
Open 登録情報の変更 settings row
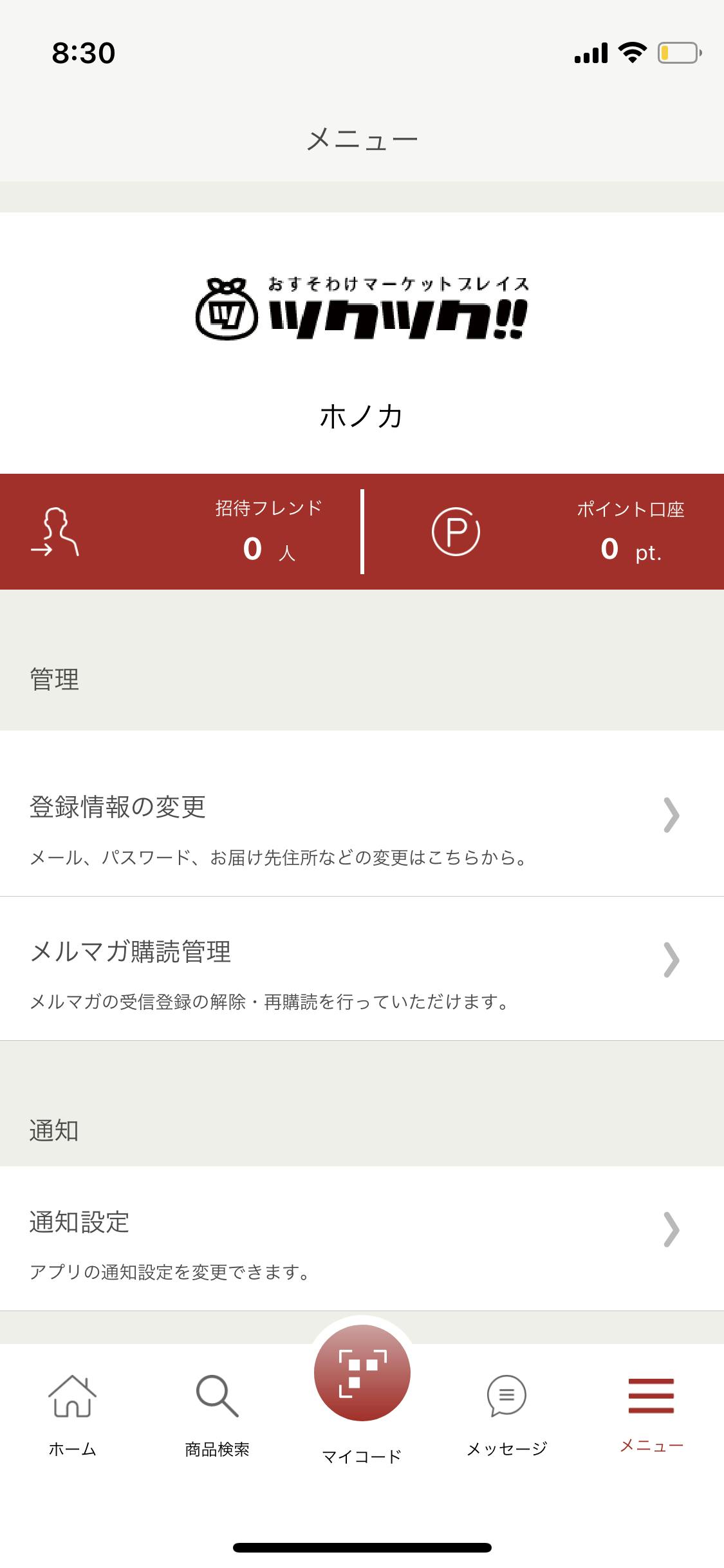pos(362,814)
